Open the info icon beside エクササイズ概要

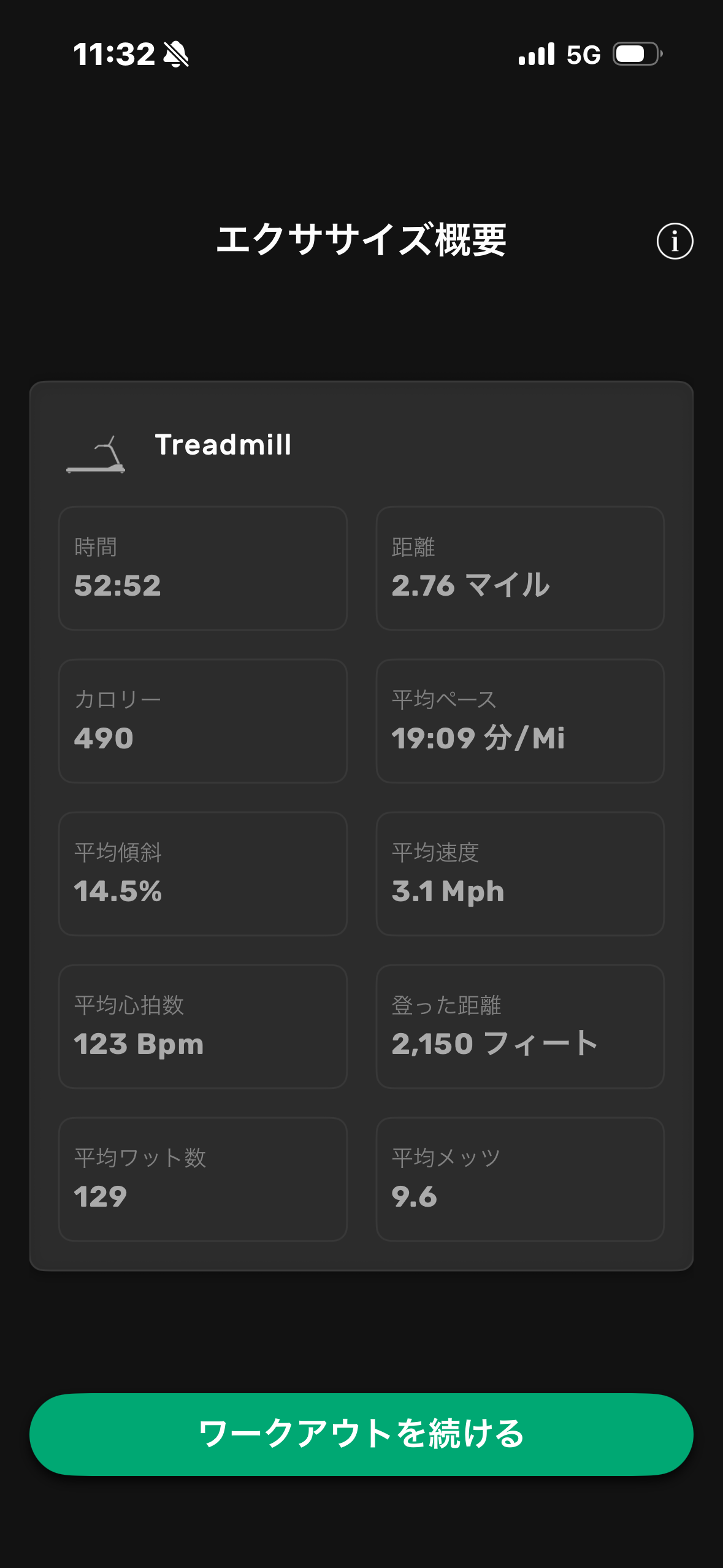pos(675,241)
